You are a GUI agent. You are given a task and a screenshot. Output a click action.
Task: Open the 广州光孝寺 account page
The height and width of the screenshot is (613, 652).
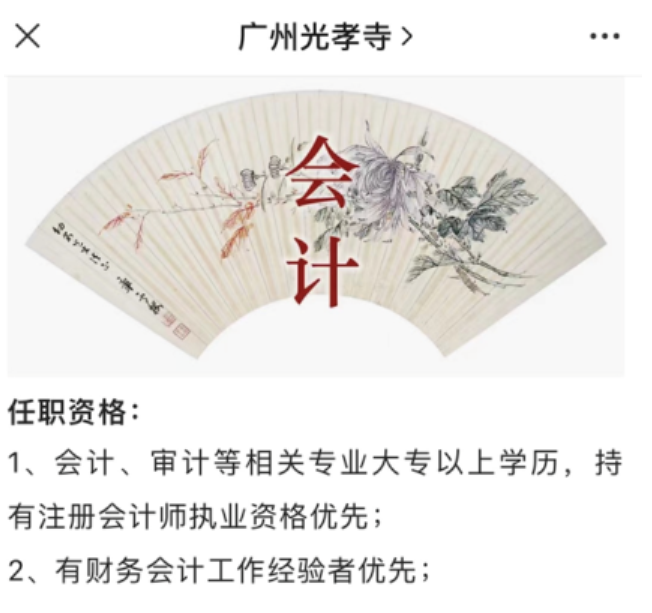click(325, 37)
